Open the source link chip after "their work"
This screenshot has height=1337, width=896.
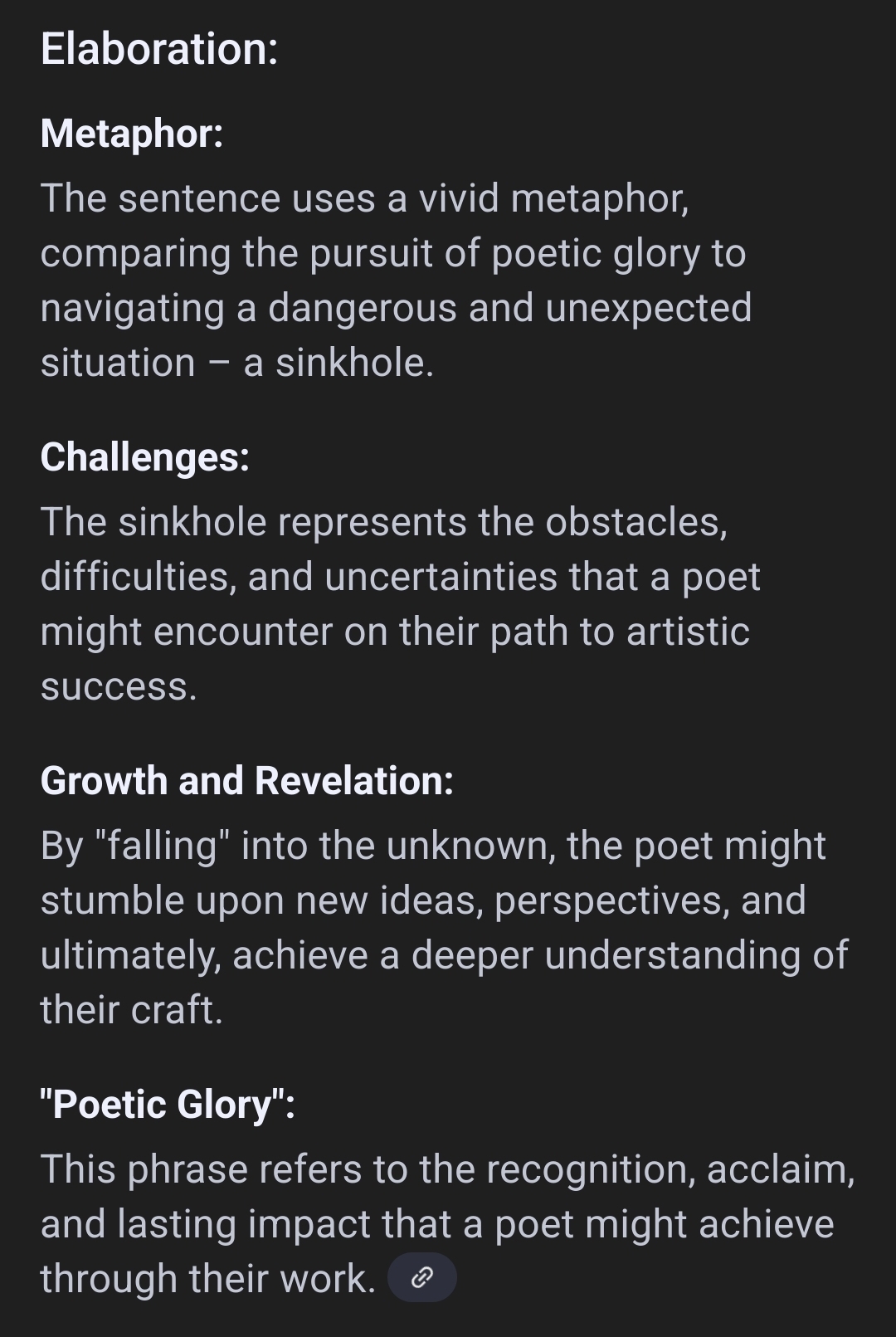point(421,1277)
